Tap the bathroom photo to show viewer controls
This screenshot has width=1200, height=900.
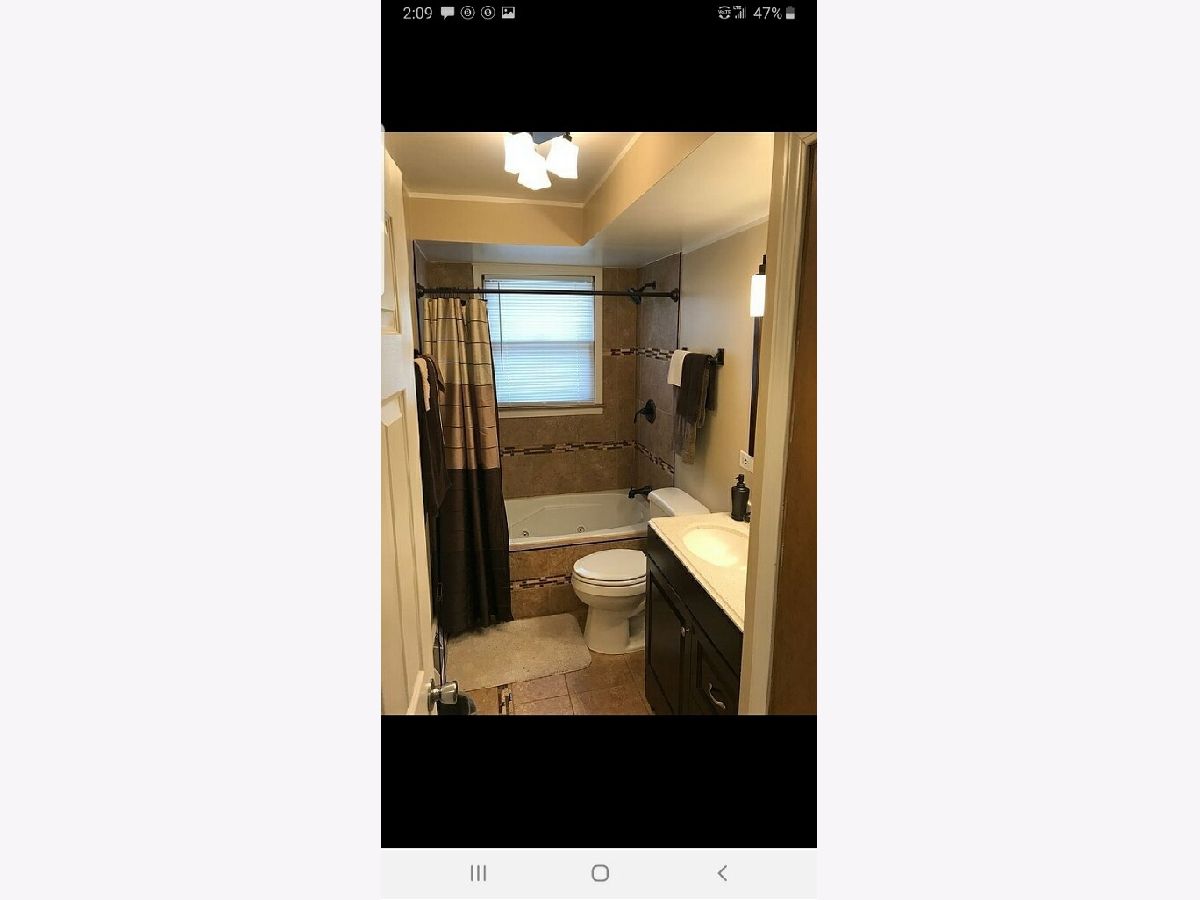pyautogui.click(x=598, y=423)
